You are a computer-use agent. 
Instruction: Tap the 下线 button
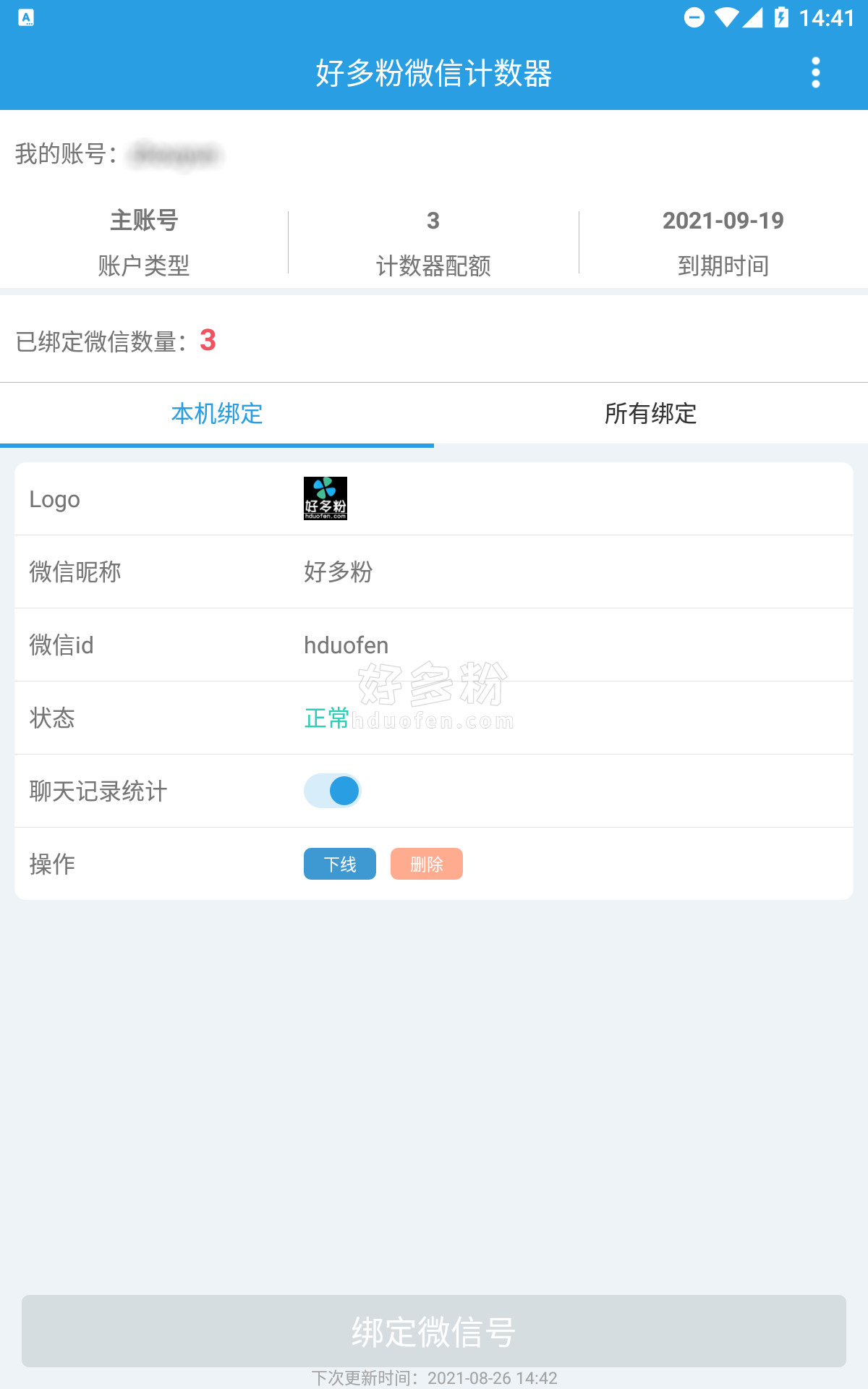click(339, 864)
